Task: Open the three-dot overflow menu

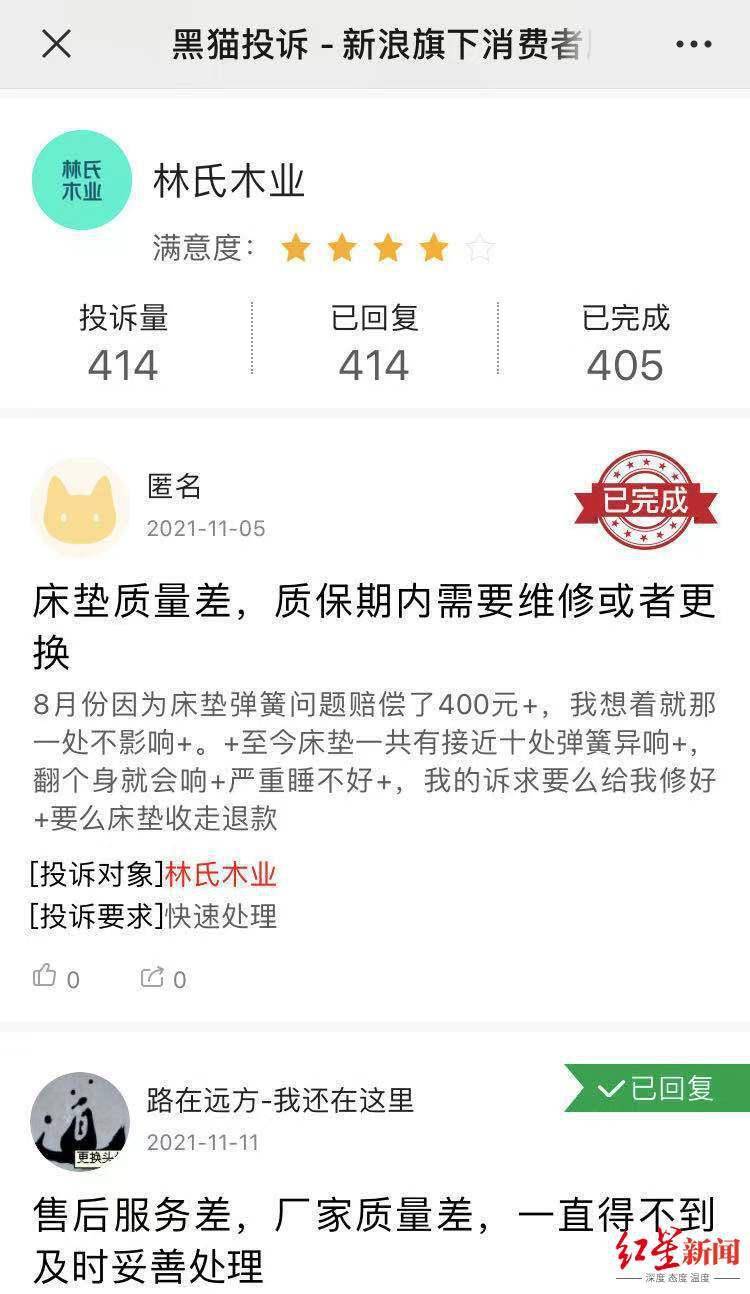Action: tap(693, 44)
